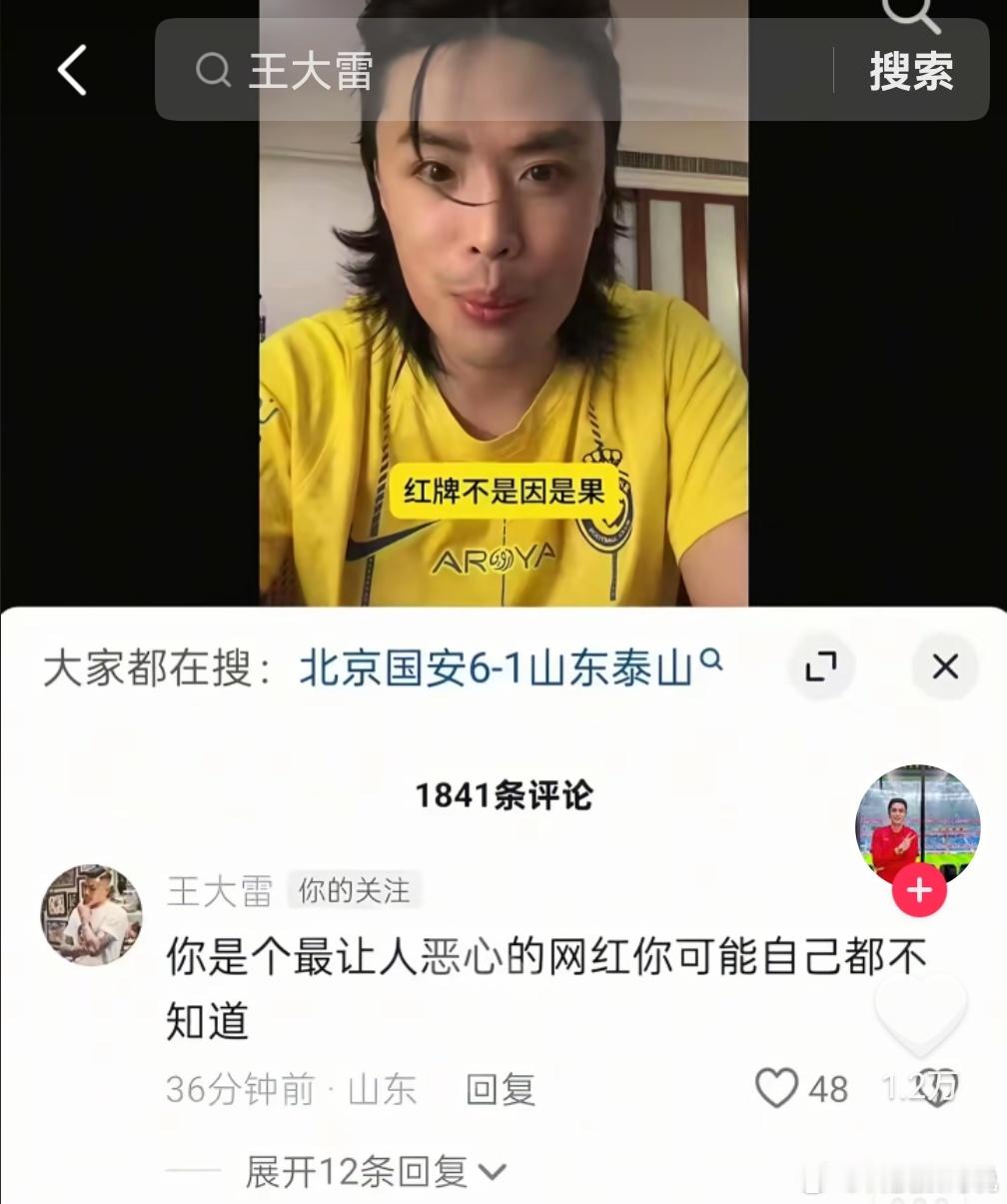Open the trending item 北京国安6-1山东泰山
This screenshot has height=1204, width=1007.
493,663
